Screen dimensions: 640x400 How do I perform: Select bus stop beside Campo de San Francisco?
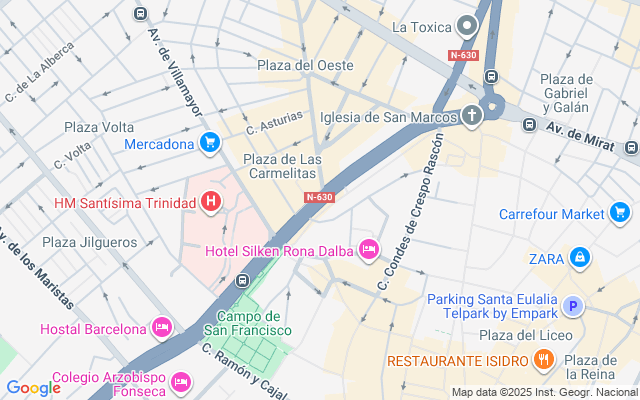[242, 281]
